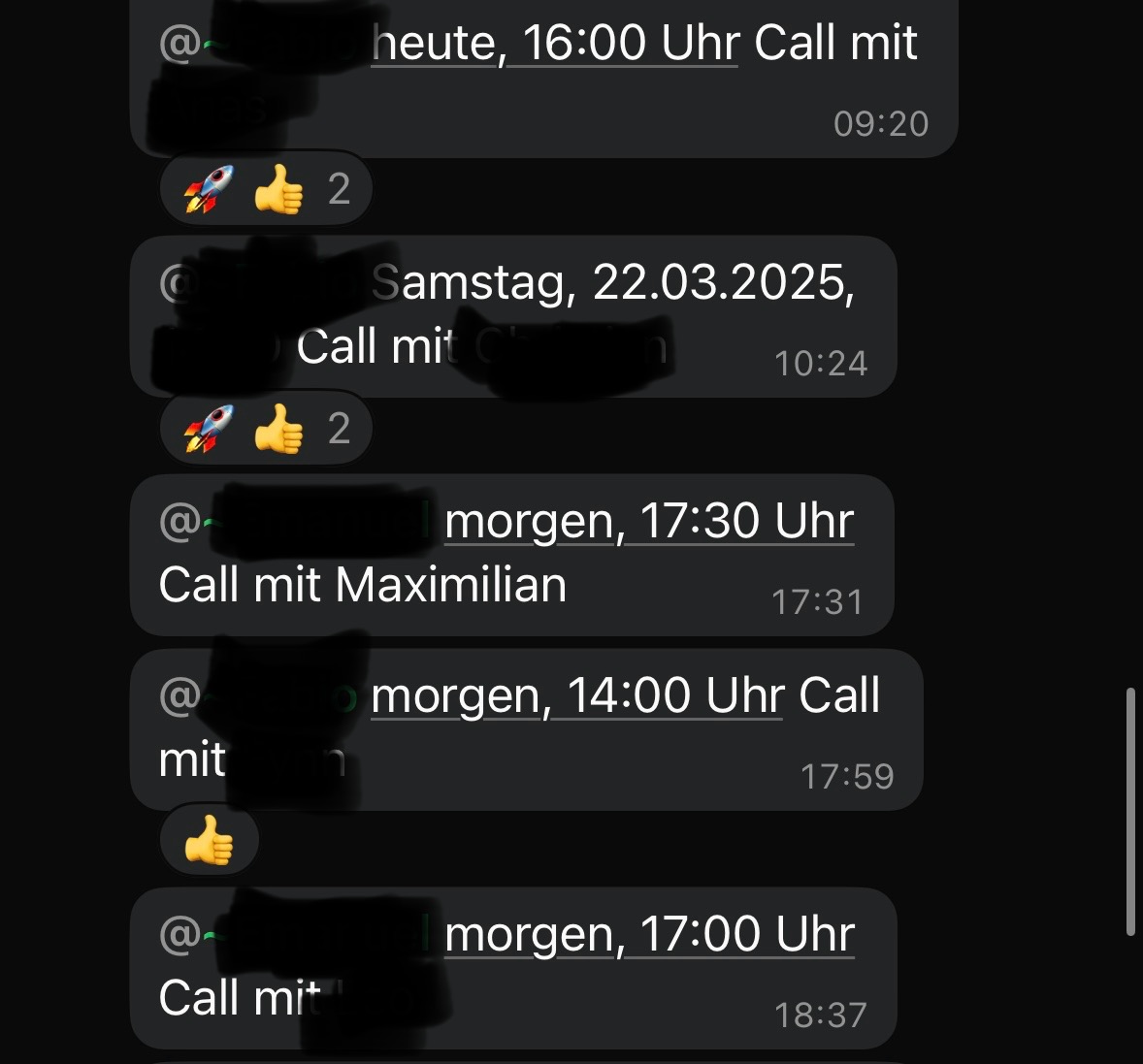
Task: Open the reactions under the 10:24 message
Action: 266,429
